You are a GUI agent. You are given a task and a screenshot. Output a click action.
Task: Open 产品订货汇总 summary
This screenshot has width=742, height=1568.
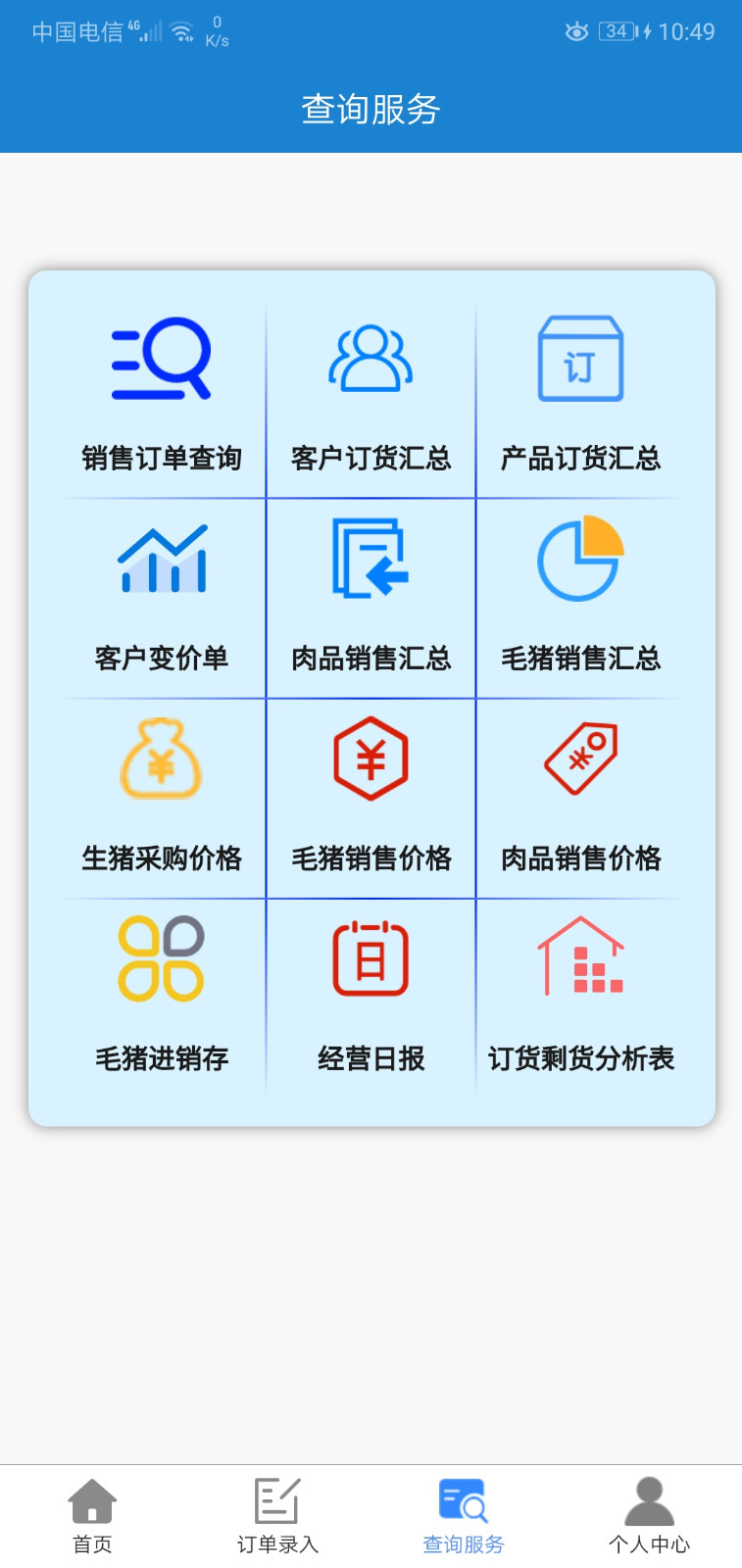(580, 394)
